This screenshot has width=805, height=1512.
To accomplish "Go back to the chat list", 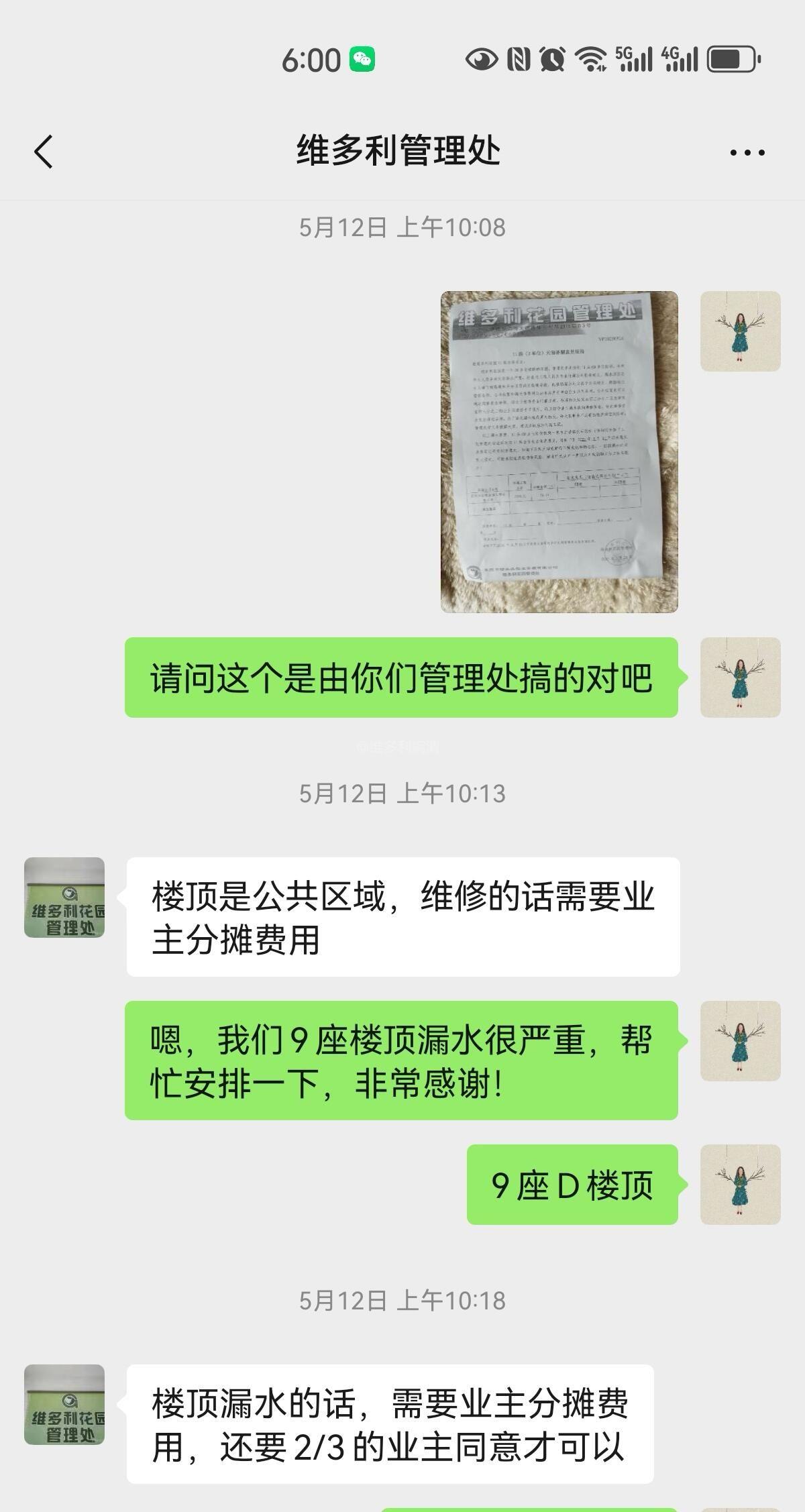I will [44, 152].
